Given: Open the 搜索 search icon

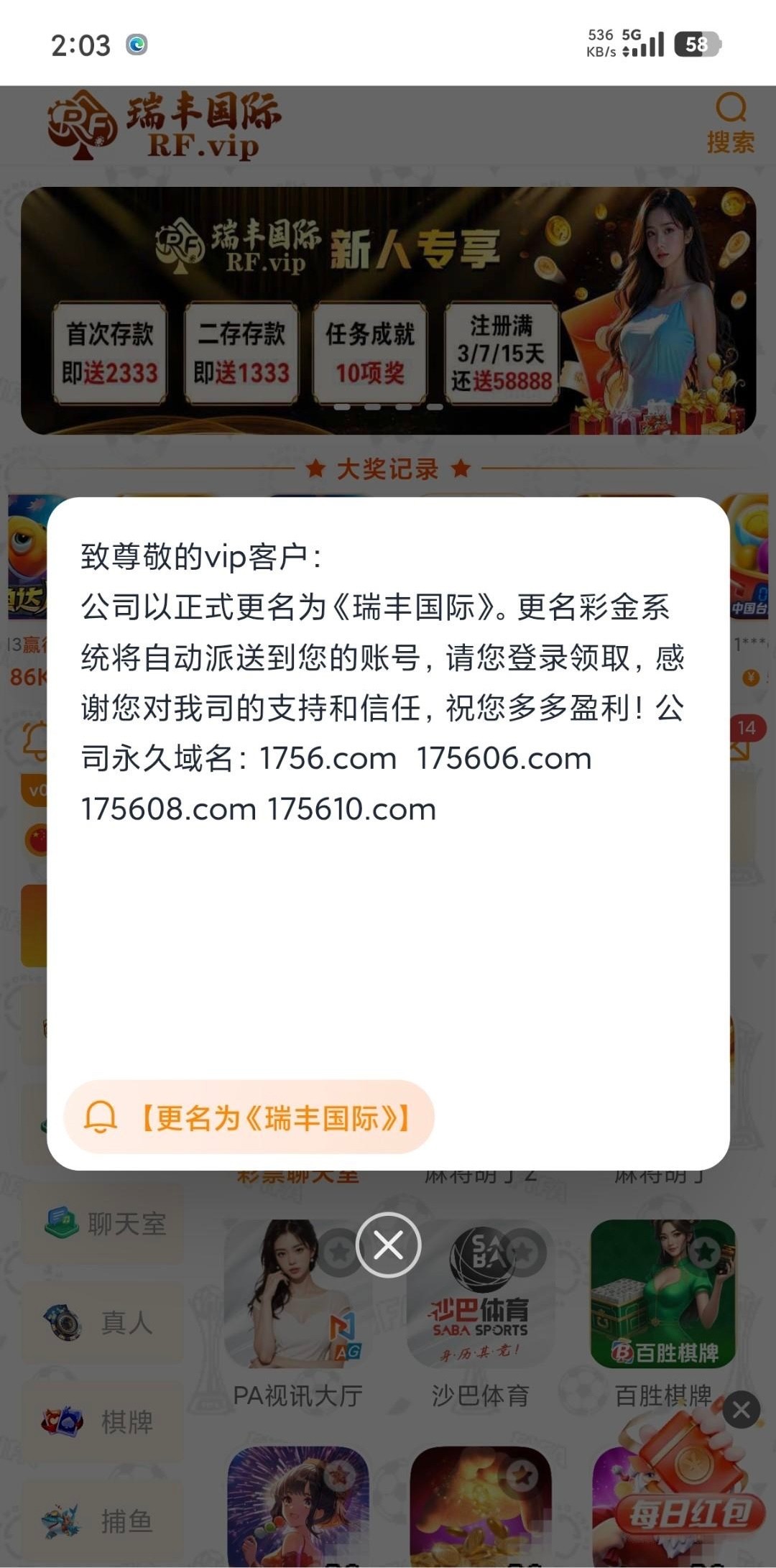Looking at the screenshot, I should (730, 122).
